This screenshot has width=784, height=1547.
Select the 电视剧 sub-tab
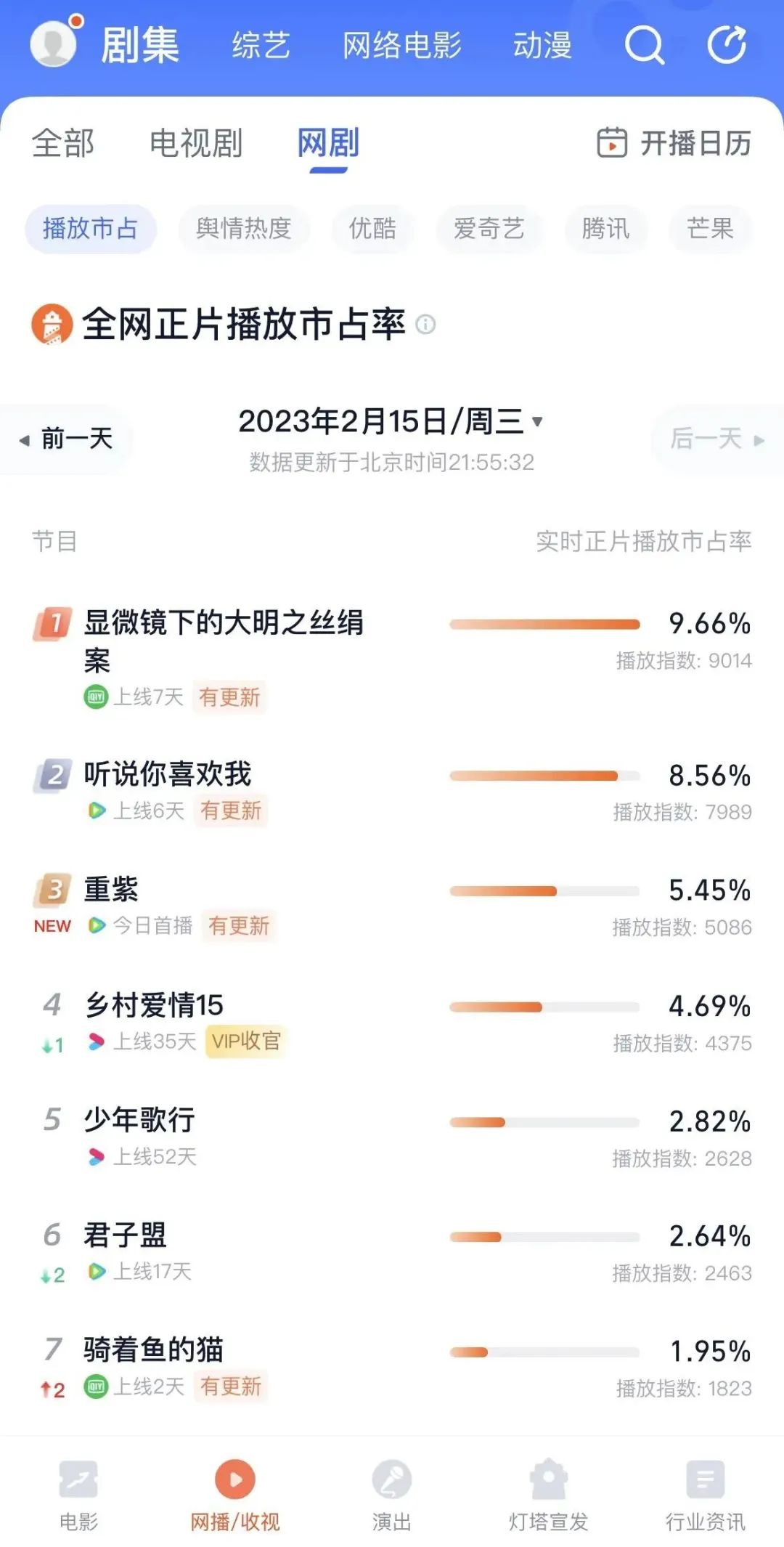pyautogui.click(x=196, y=143)
